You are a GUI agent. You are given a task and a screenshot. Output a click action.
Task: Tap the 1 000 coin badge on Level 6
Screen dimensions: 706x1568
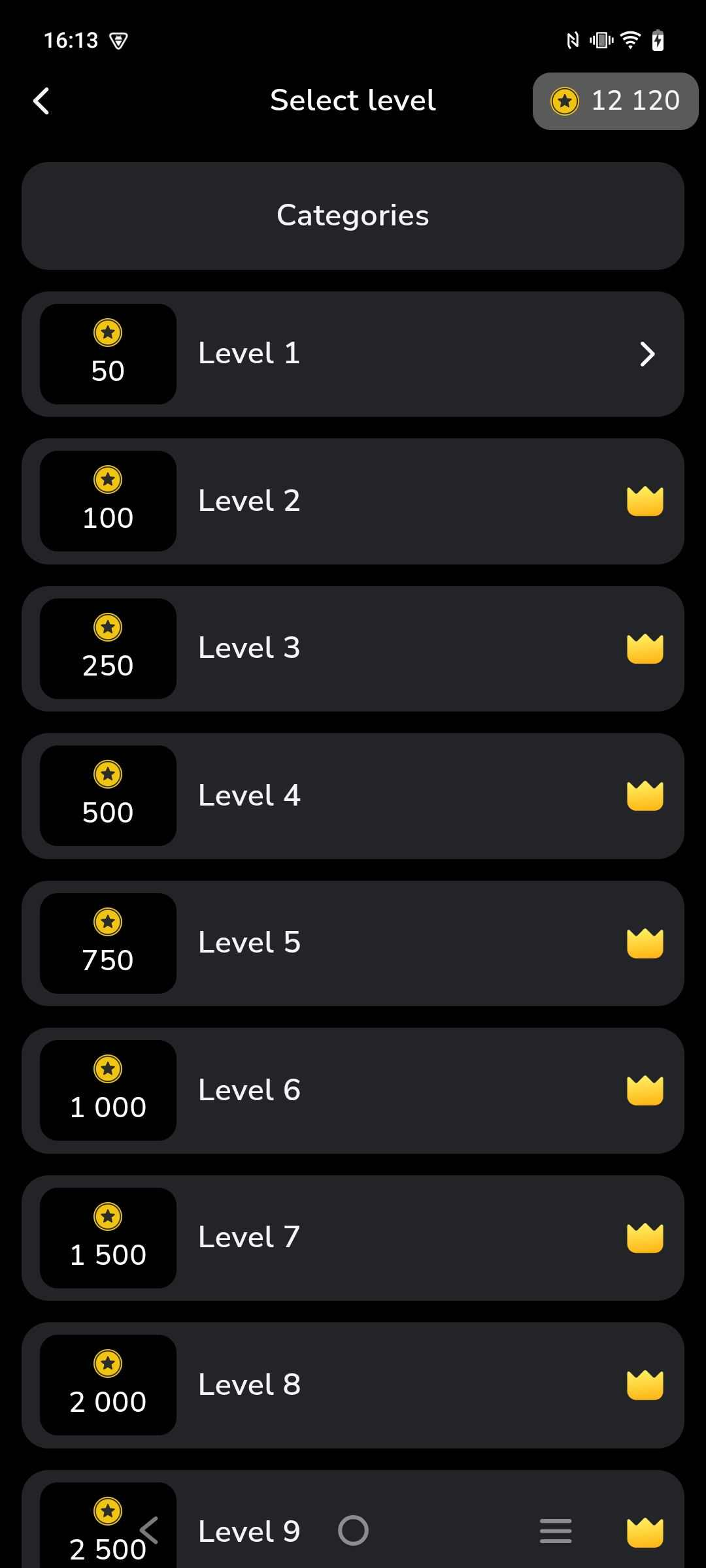point(107,1090)
